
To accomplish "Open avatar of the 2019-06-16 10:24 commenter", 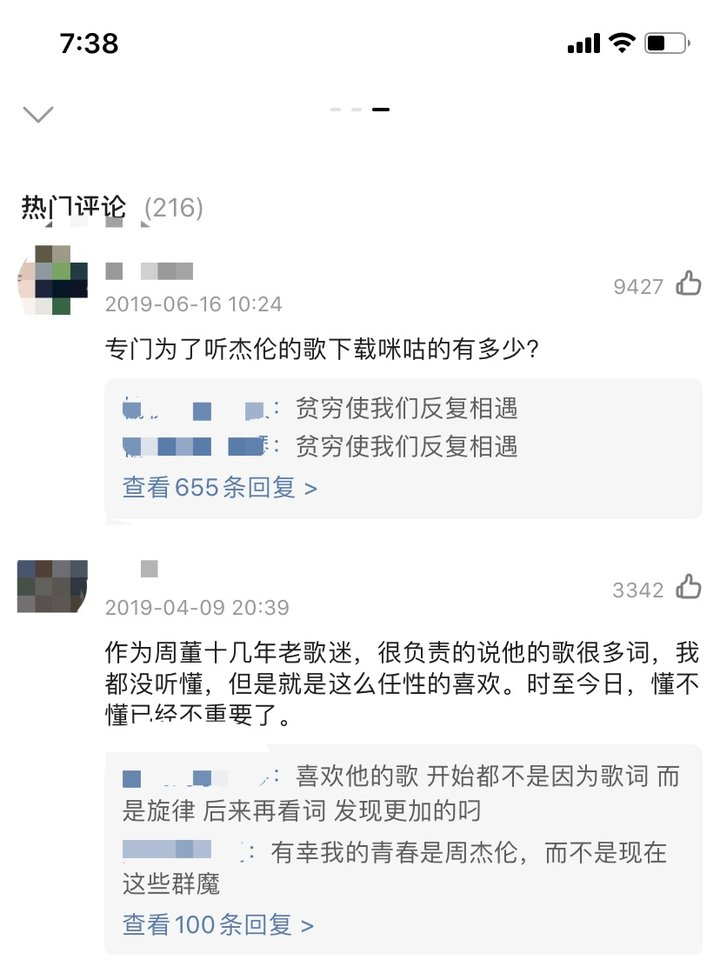I will [52, 280].
